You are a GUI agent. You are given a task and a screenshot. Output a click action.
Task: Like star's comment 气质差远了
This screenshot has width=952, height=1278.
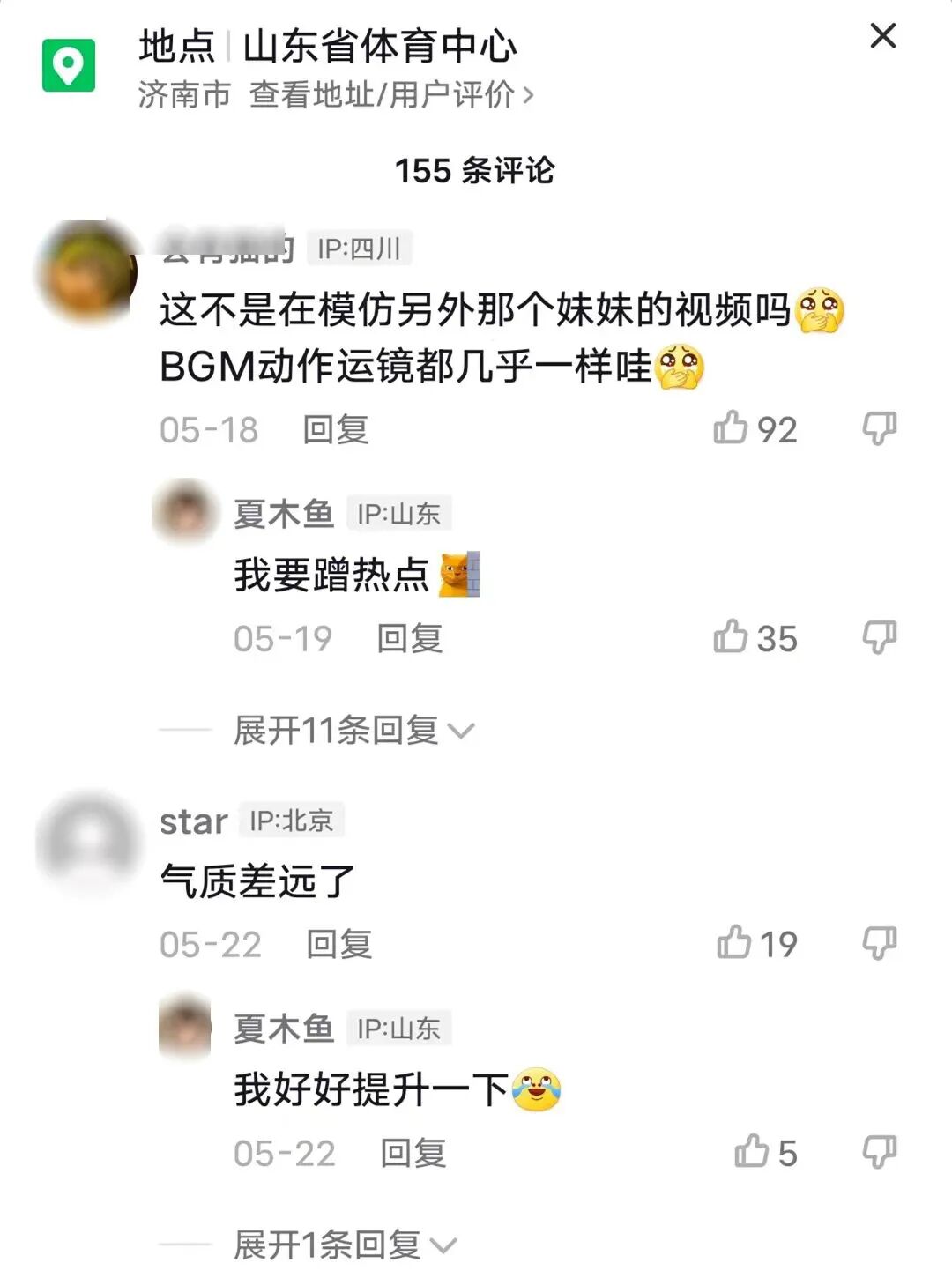(734, 943)
